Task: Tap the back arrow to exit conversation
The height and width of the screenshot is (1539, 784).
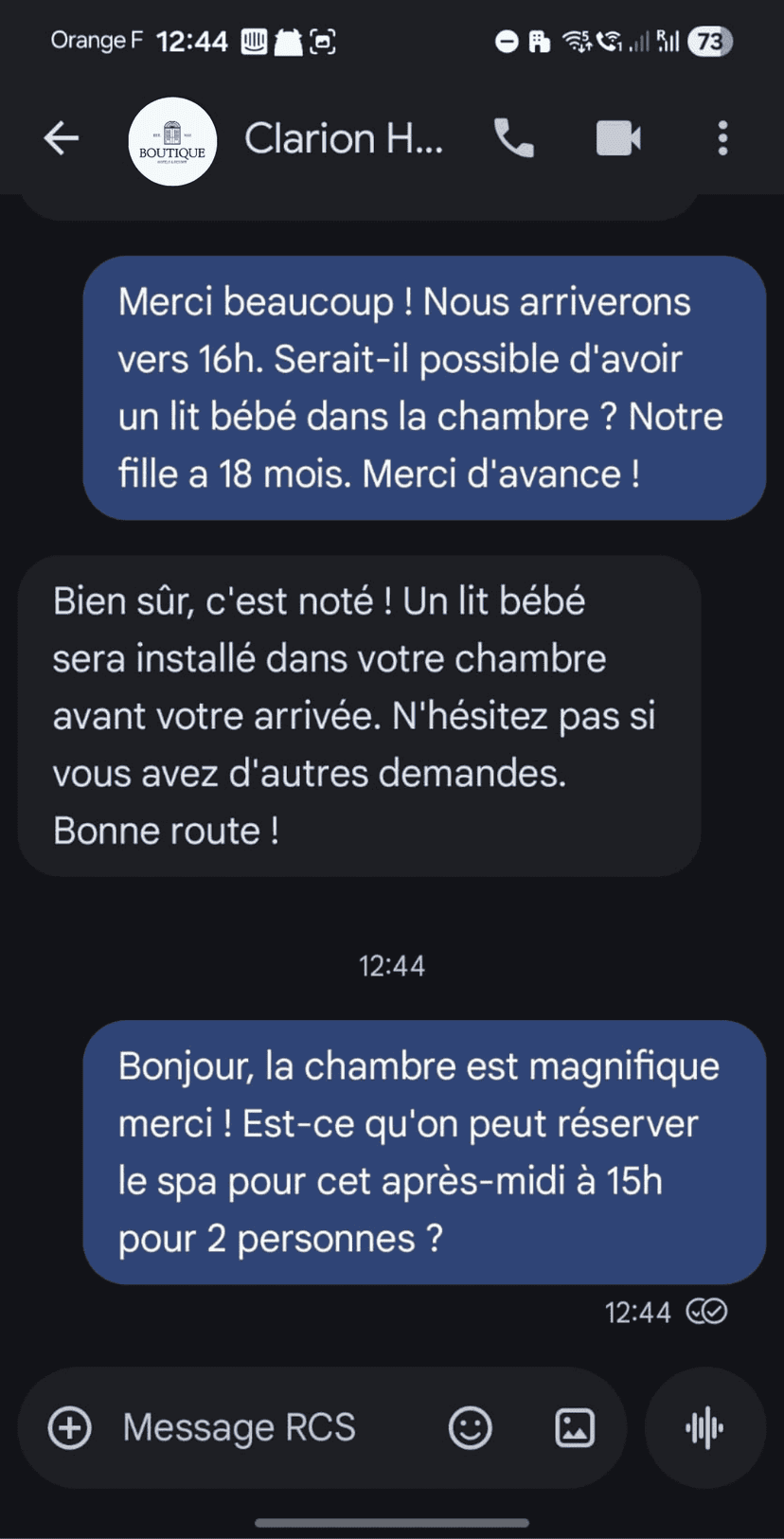Action: click(61, 138)
